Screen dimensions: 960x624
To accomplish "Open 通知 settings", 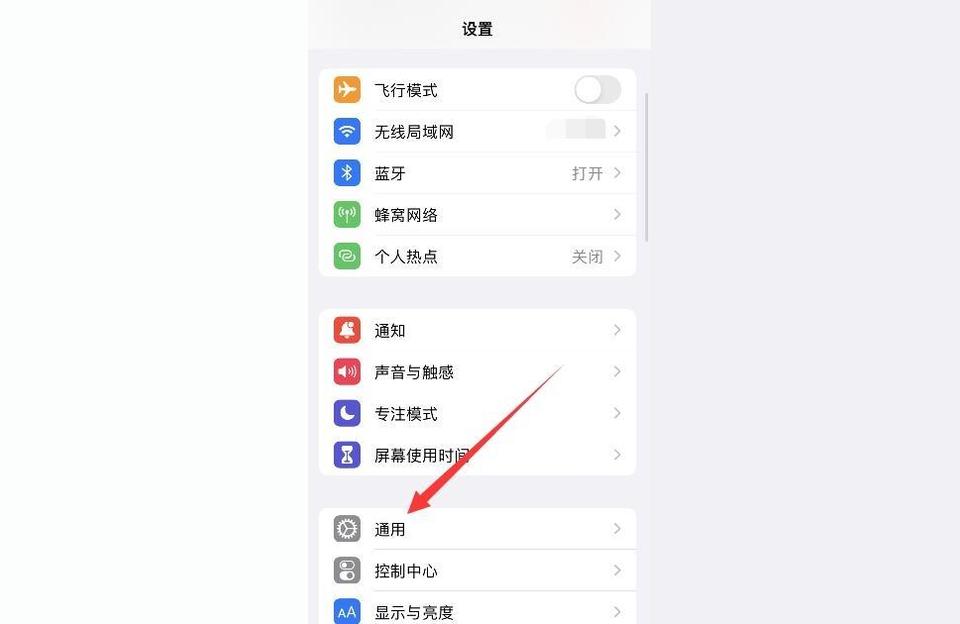I will click(476, 330).
